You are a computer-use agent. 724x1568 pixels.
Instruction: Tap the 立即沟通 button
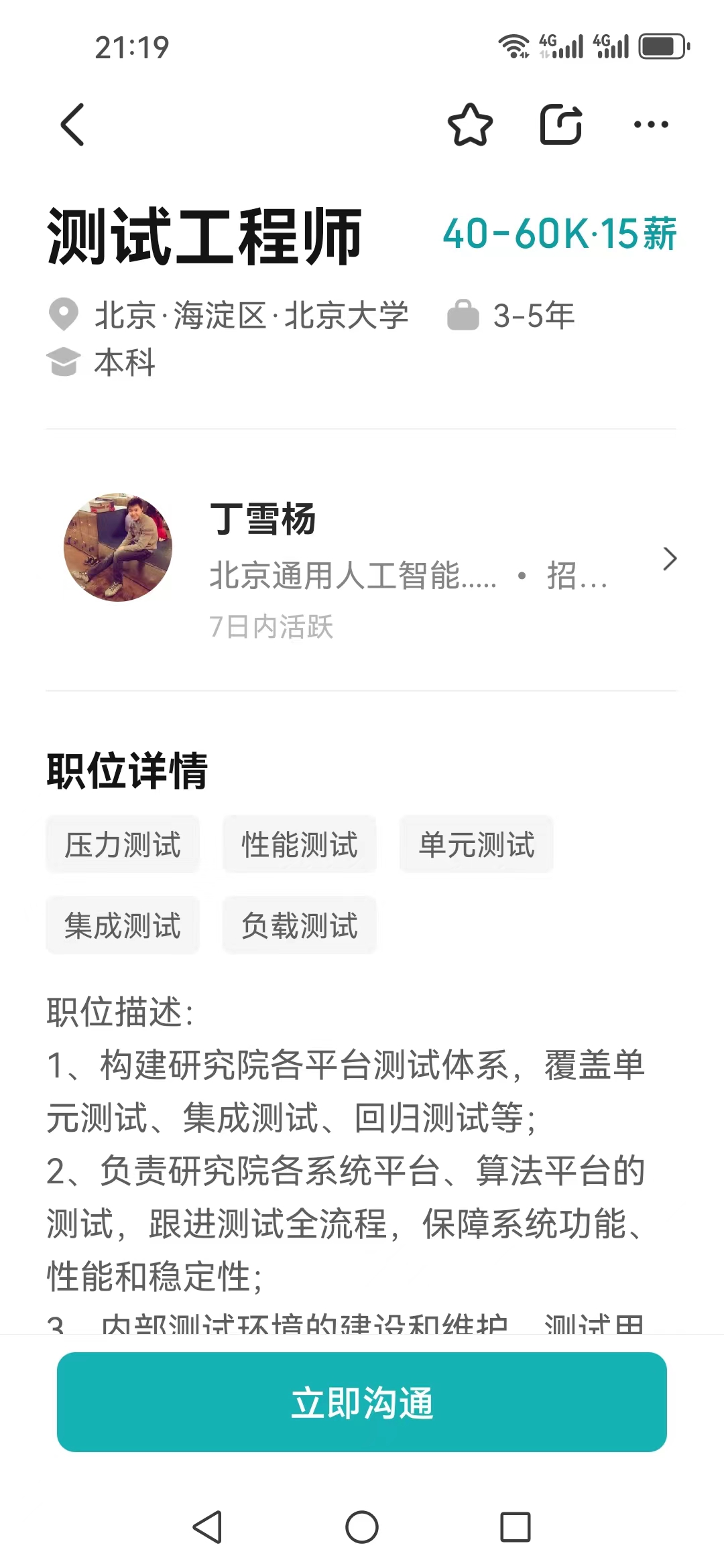point(362,1402)
